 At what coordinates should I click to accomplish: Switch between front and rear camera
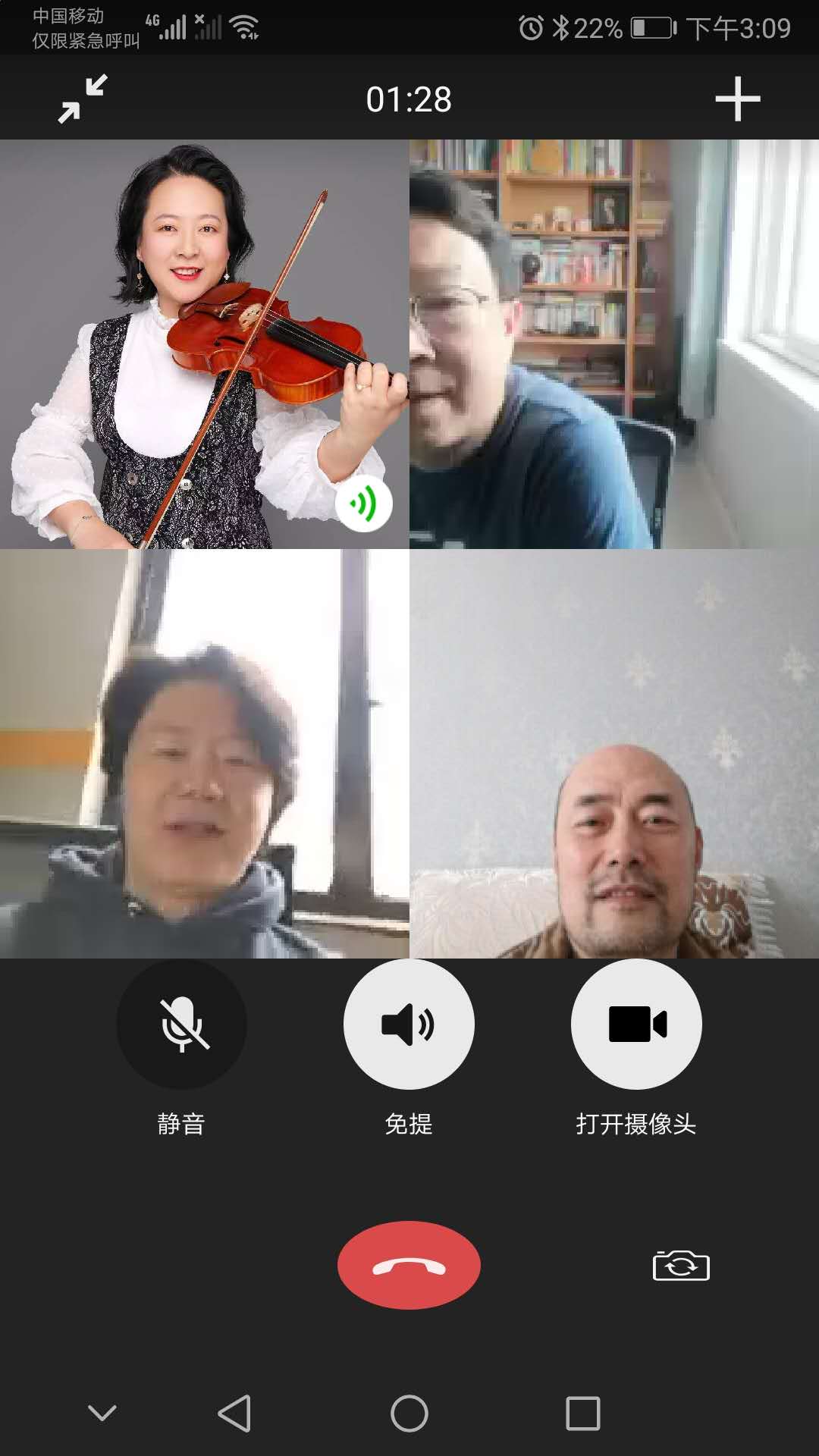pos(681,1265)
